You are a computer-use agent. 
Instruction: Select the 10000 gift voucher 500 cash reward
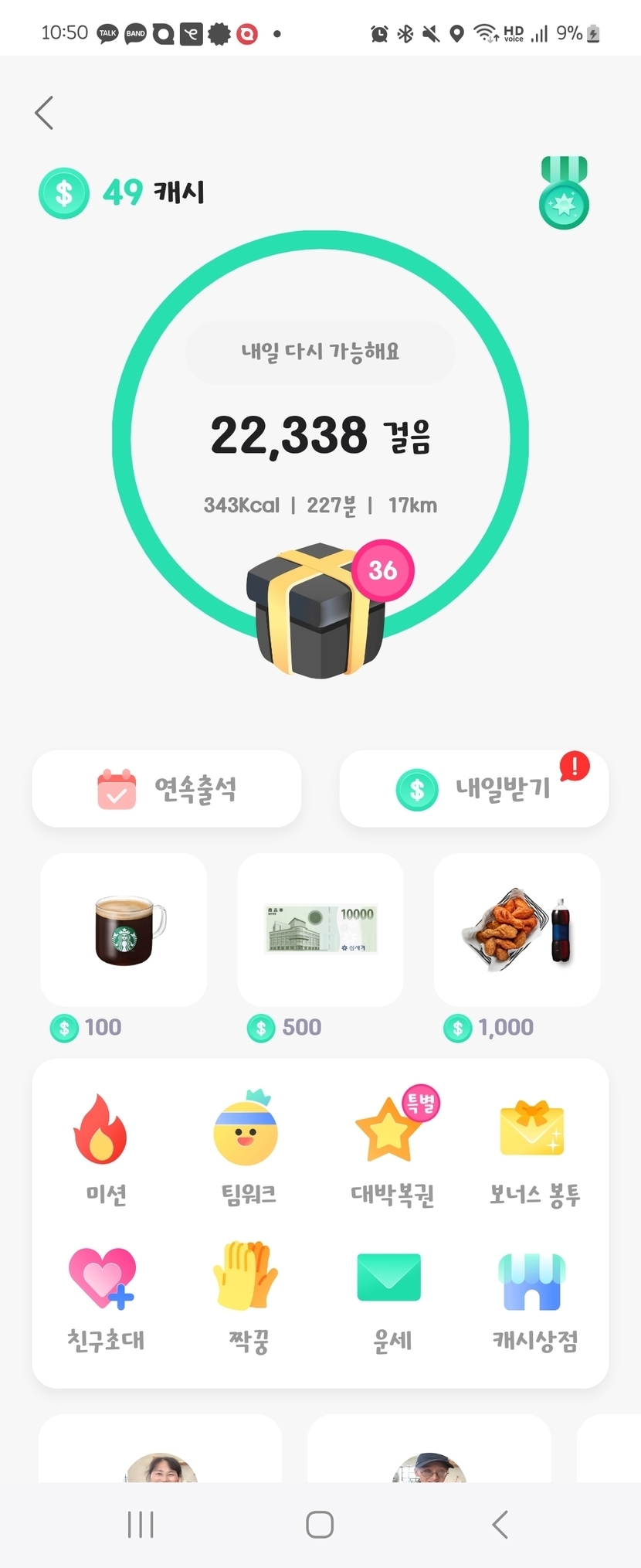tap(320, 930)
